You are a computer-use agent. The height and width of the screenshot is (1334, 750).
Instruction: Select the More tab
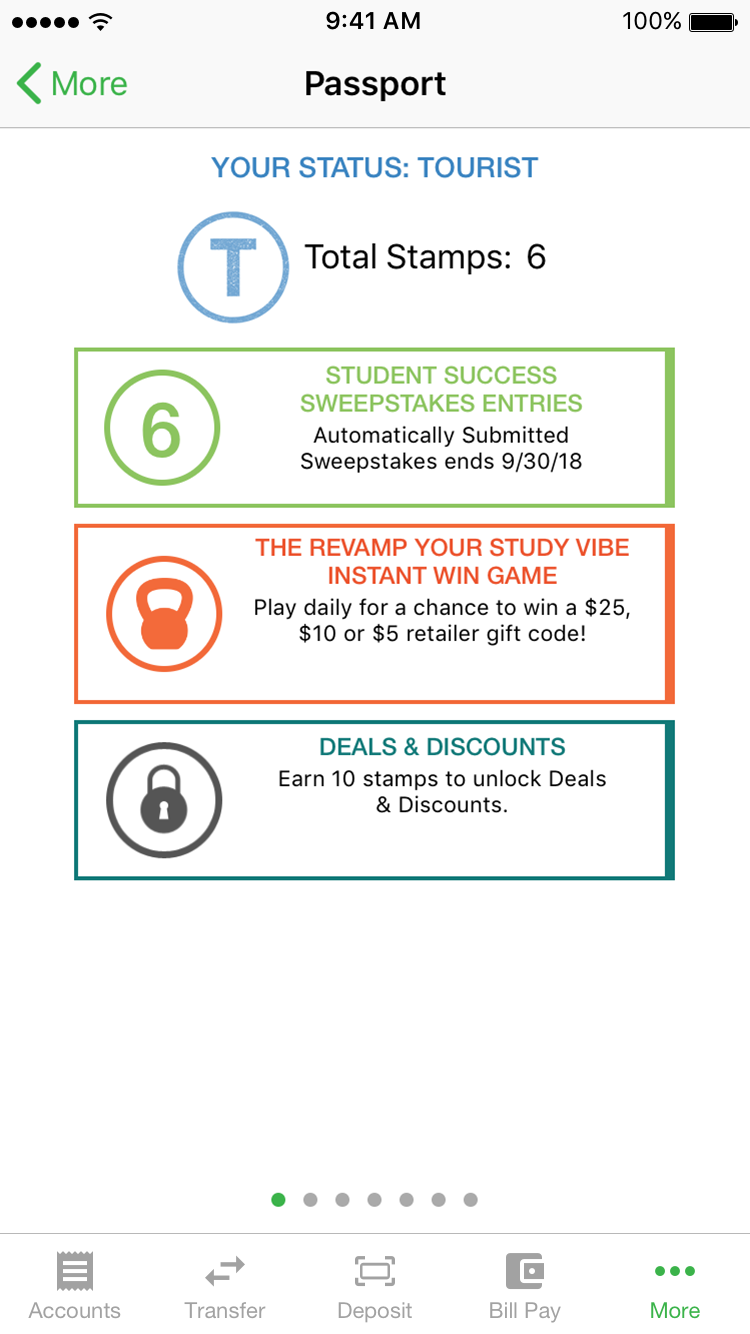coord(675,1286)
